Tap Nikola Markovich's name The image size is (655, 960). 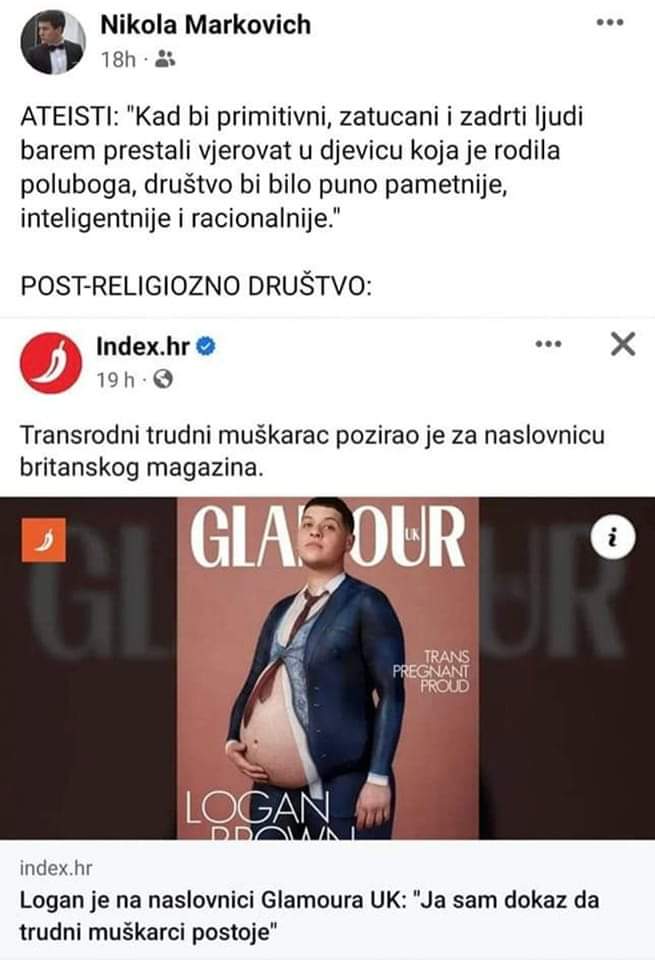coord(205,24)
